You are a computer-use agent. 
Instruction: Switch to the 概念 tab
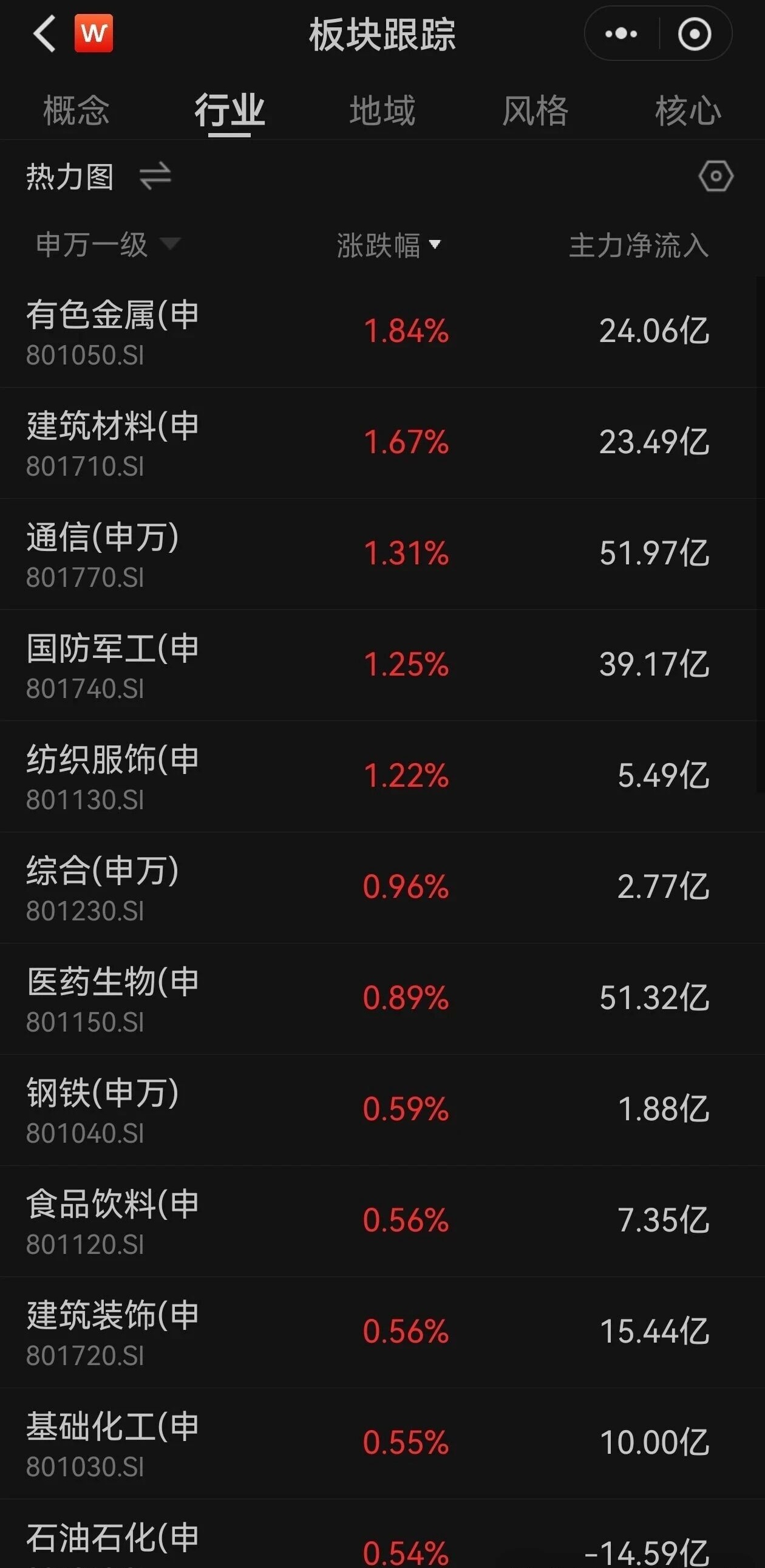[x=76, y=111]
